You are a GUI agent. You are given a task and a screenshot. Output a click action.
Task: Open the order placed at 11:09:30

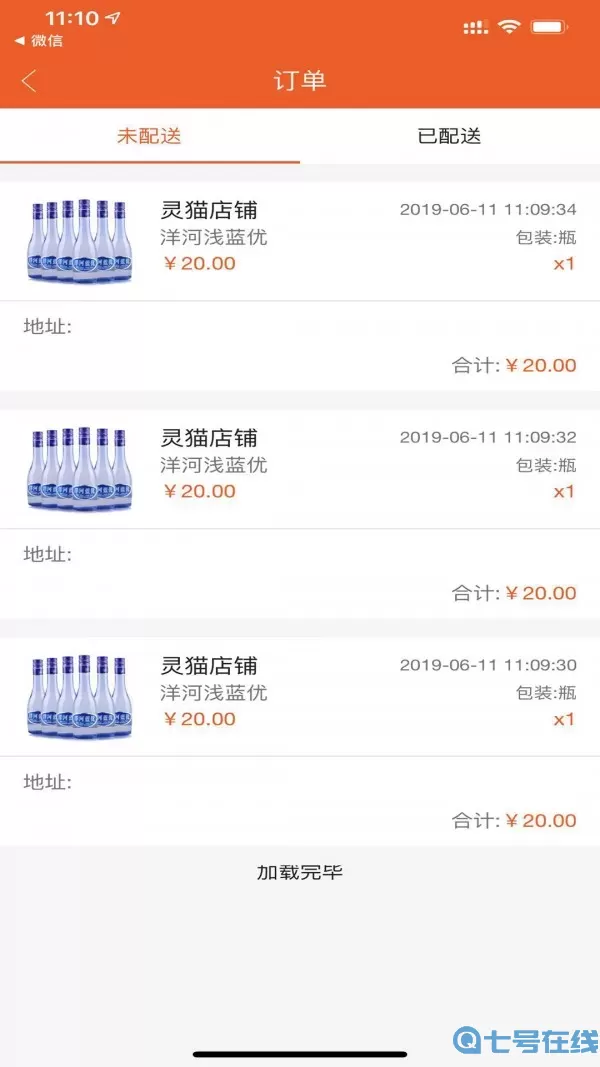tap(300, 695)
